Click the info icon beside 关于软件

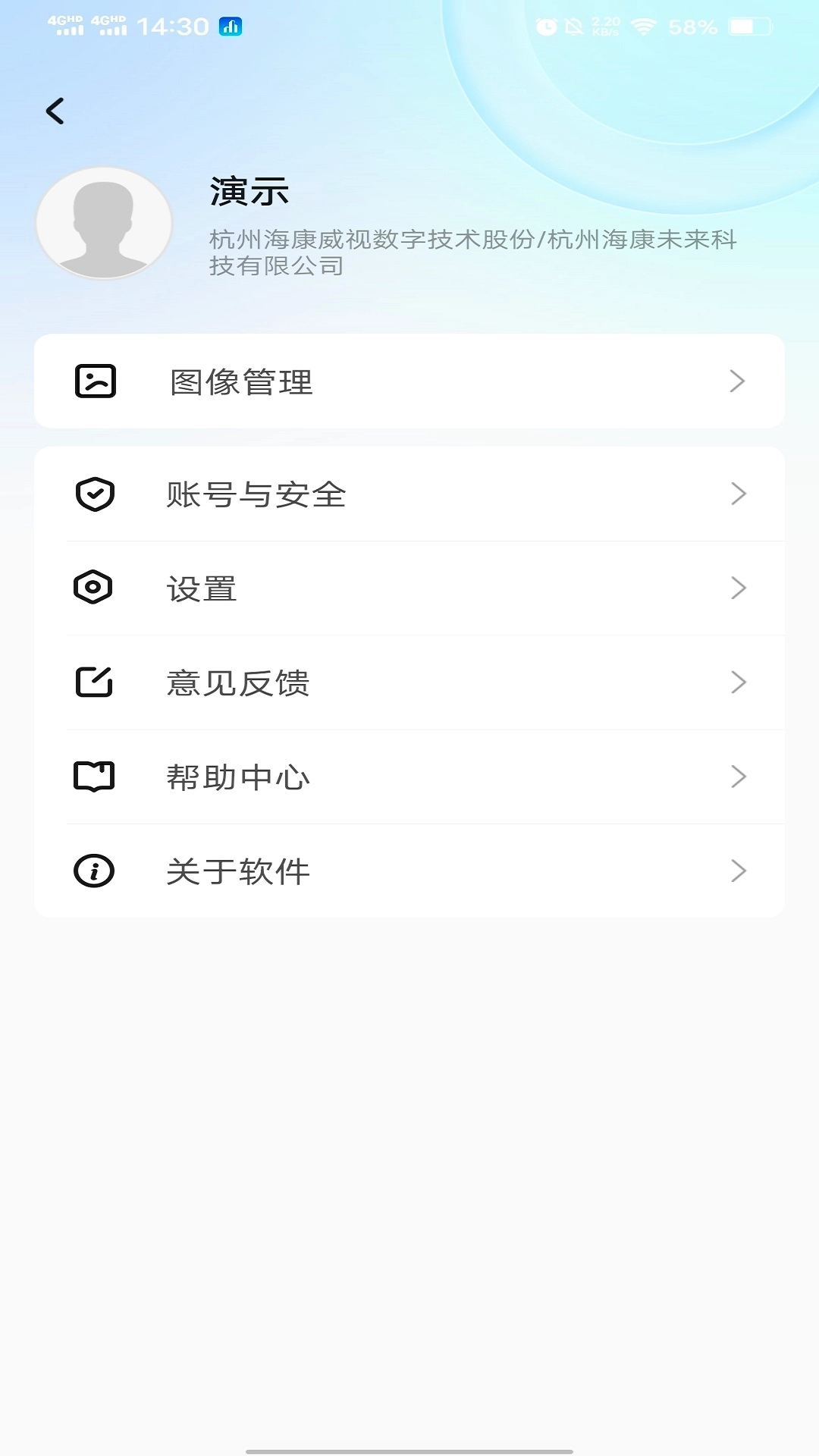(x=94, y=871)
